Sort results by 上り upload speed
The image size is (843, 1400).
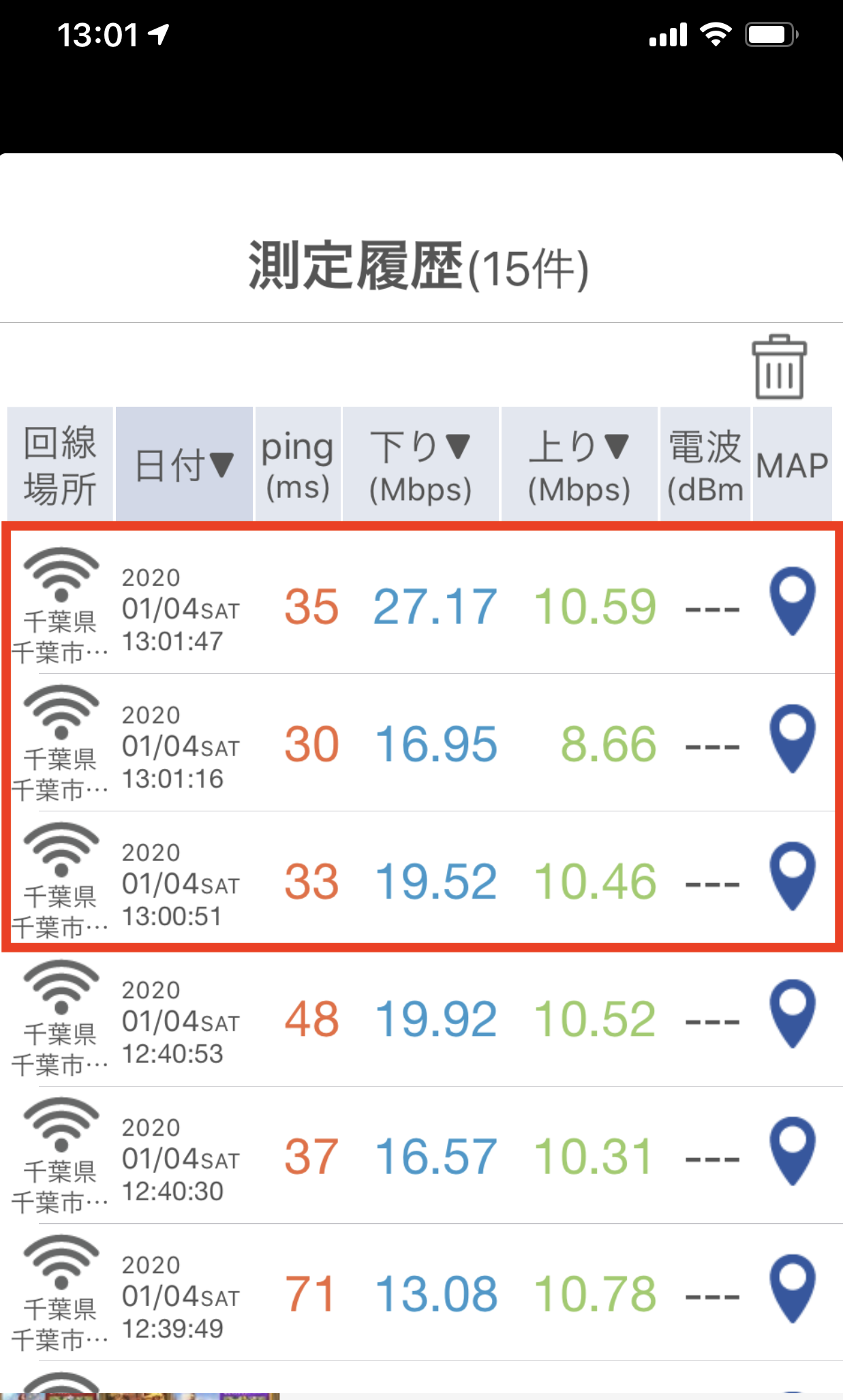pos(579,465)
